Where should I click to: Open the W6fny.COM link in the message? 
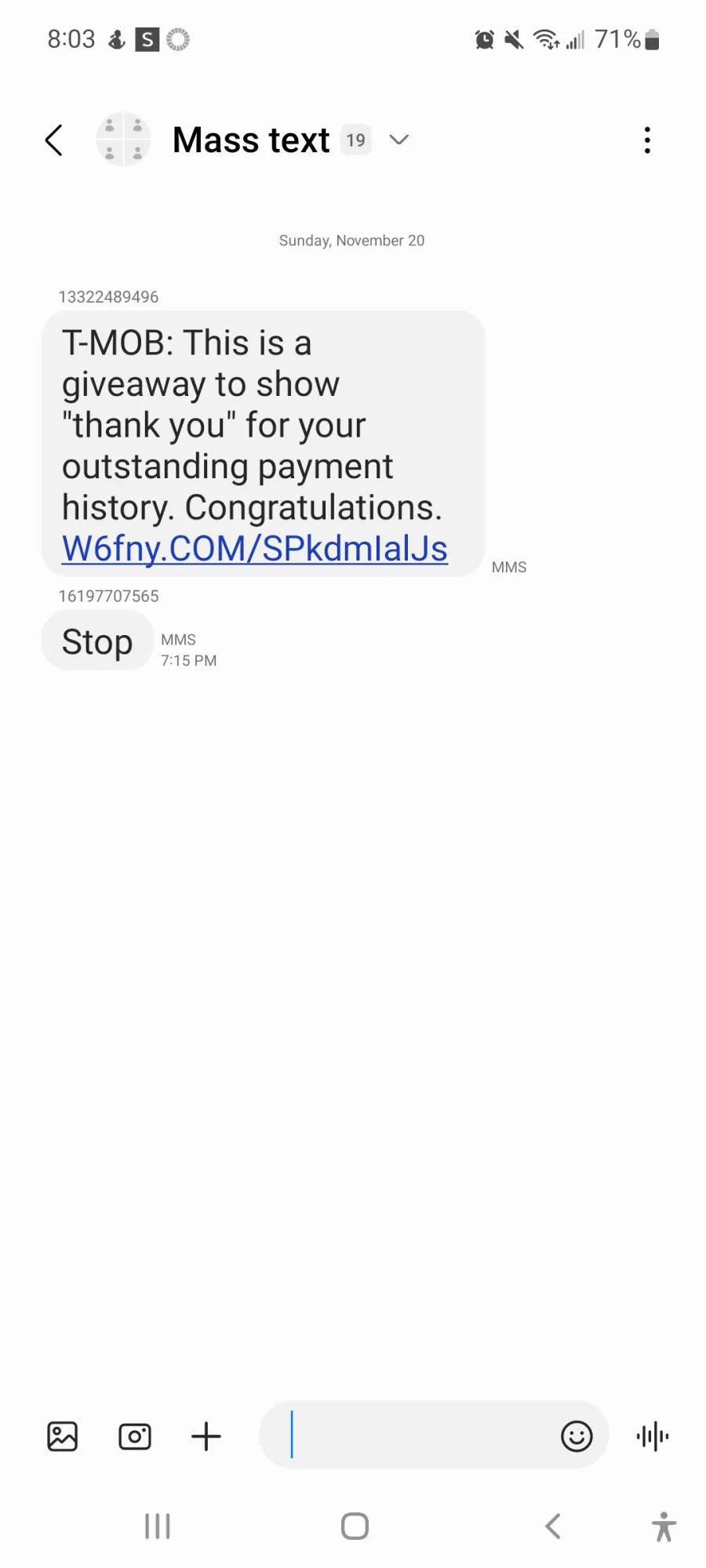pyautogui.click(x=255, y=549)
